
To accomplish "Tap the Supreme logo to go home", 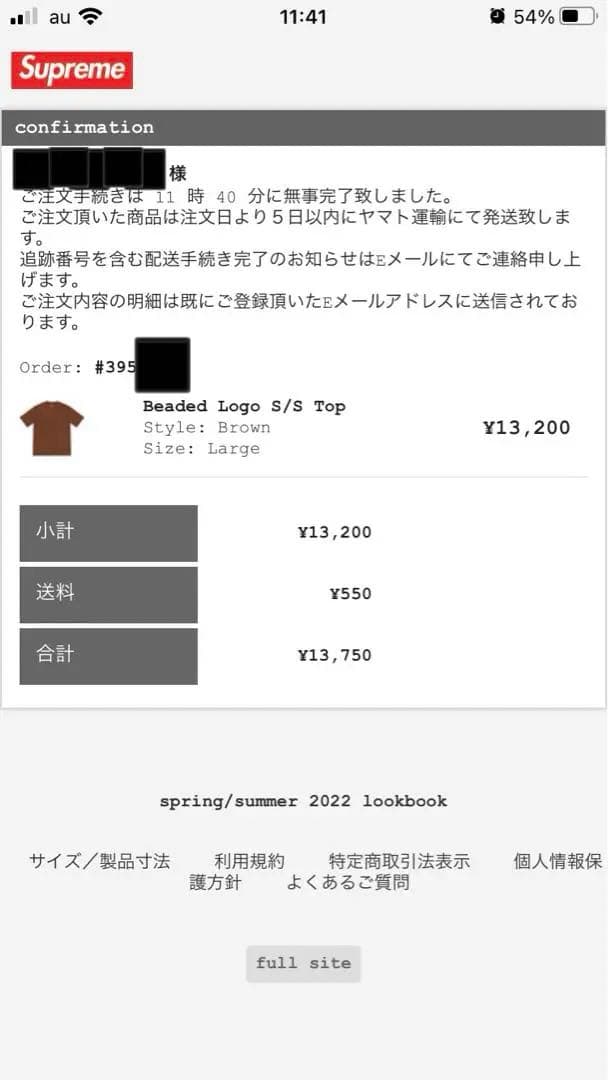I will tap(72, 70).
